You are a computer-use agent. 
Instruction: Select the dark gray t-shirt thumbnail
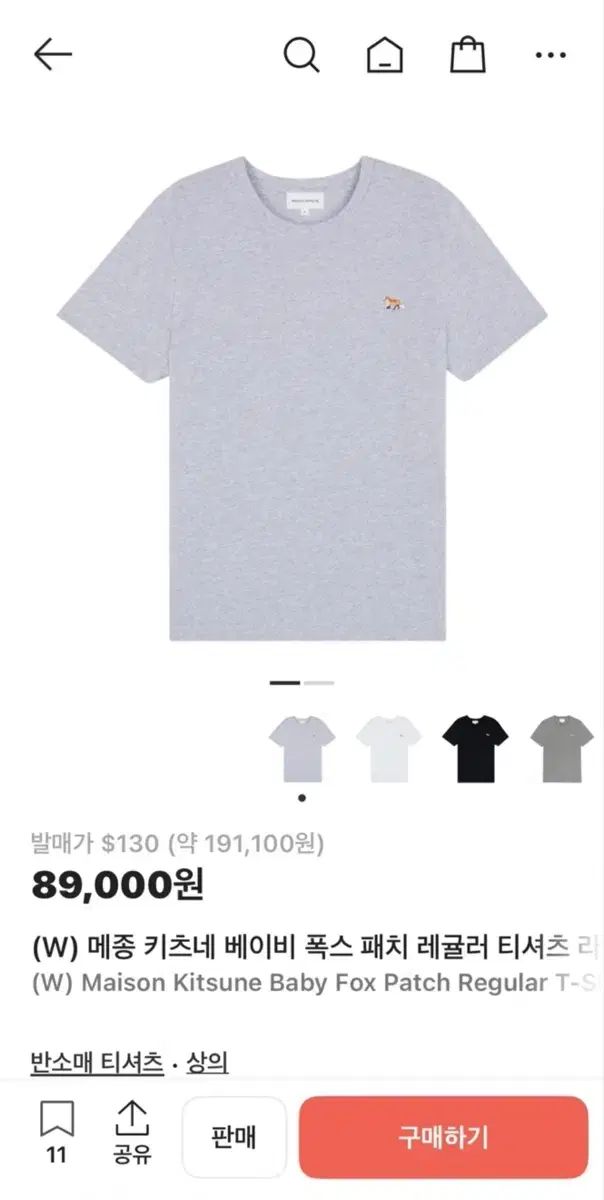563,749
